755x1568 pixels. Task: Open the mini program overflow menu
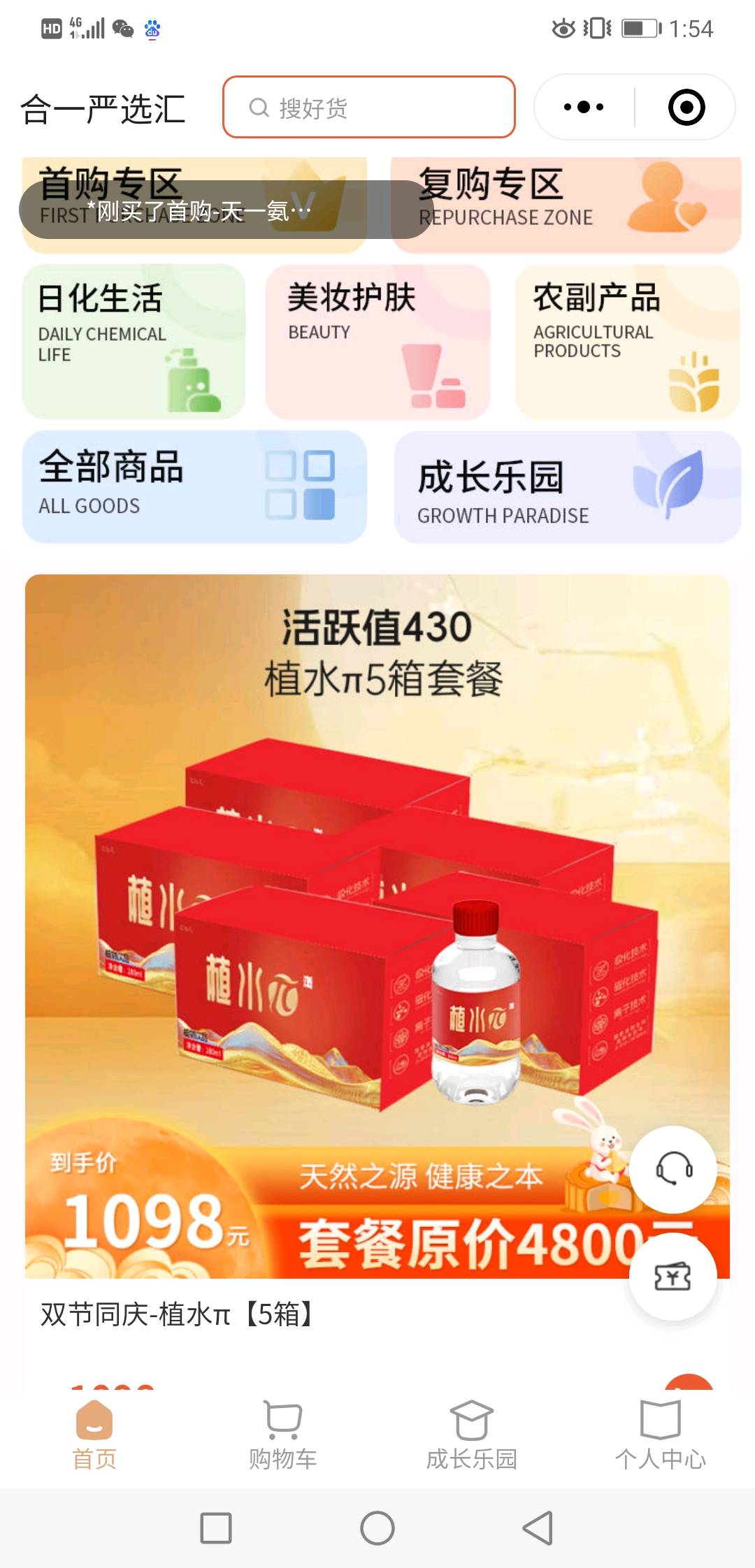pyautogui.click(x=584, y=108)
